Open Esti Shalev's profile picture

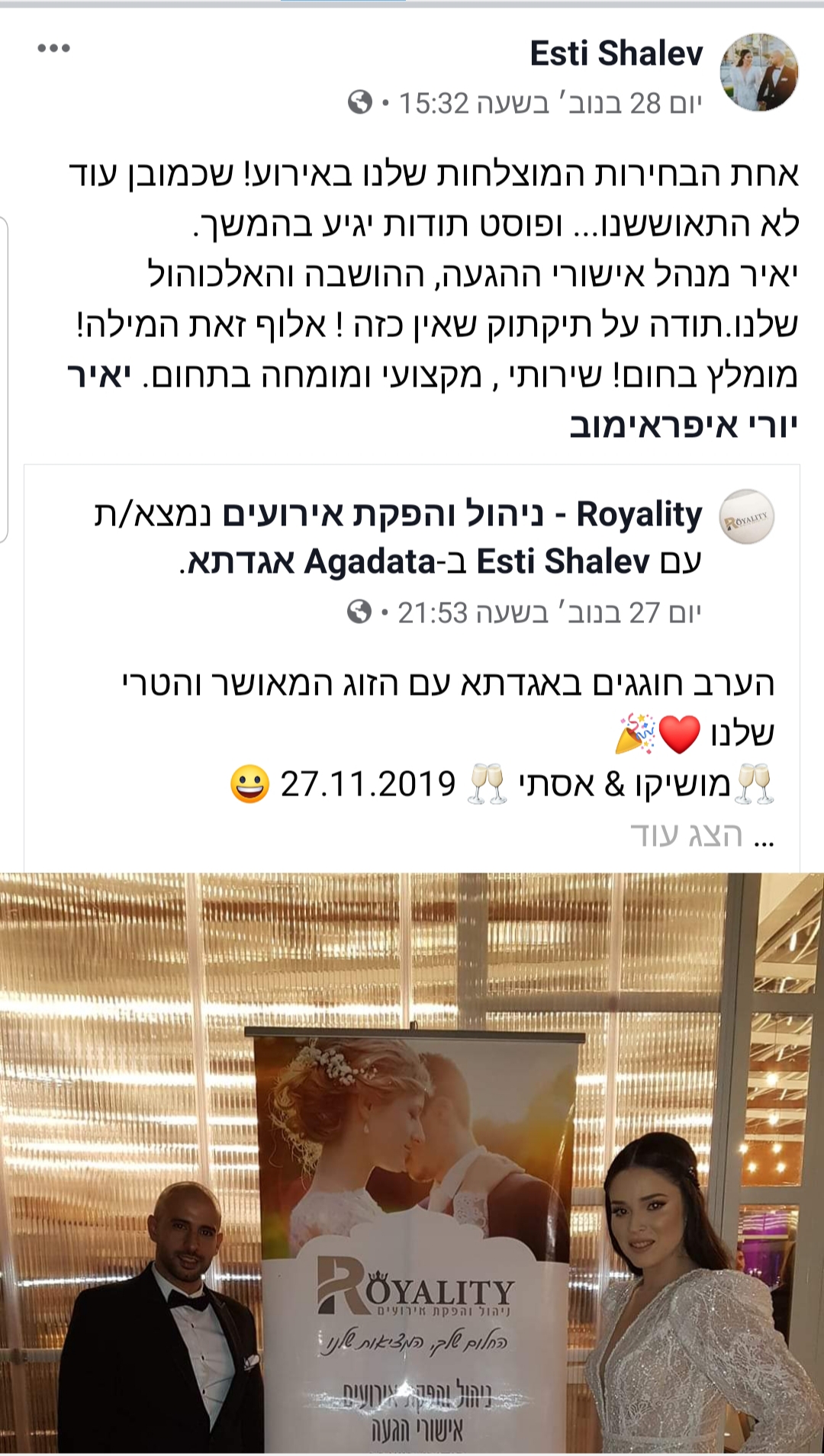pos(758,72)
